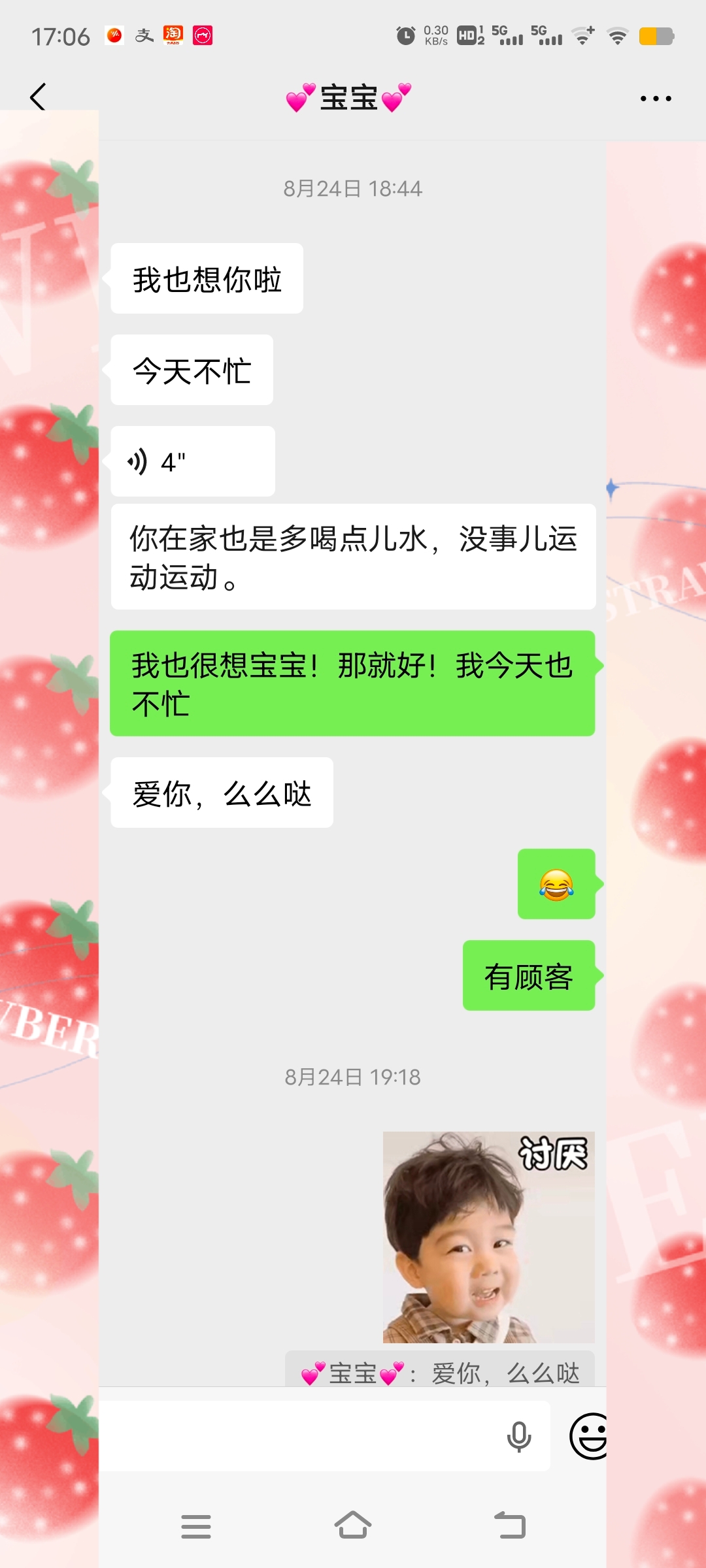Open the three-dot chat options menu
The image size is (706, 1568).
click(x=656, y=99)
